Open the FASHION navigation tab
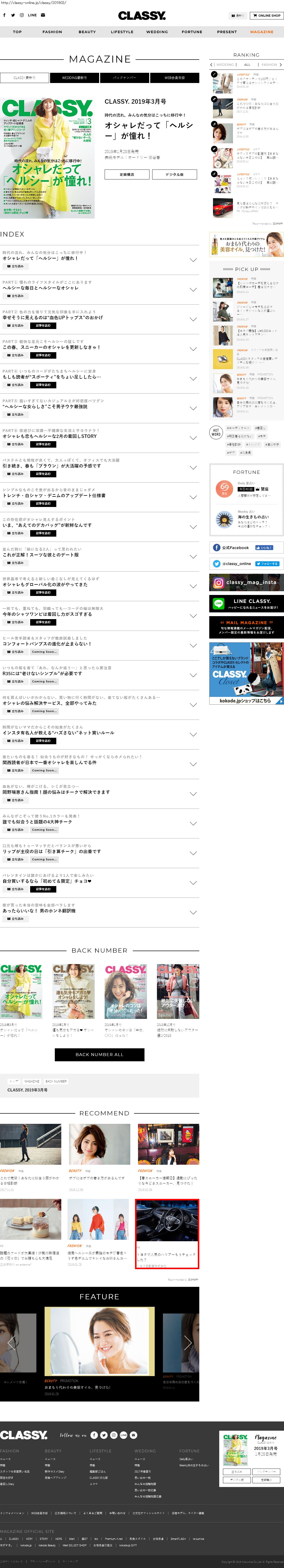Viewport: 284px width, 1568px height. point(52,32)
